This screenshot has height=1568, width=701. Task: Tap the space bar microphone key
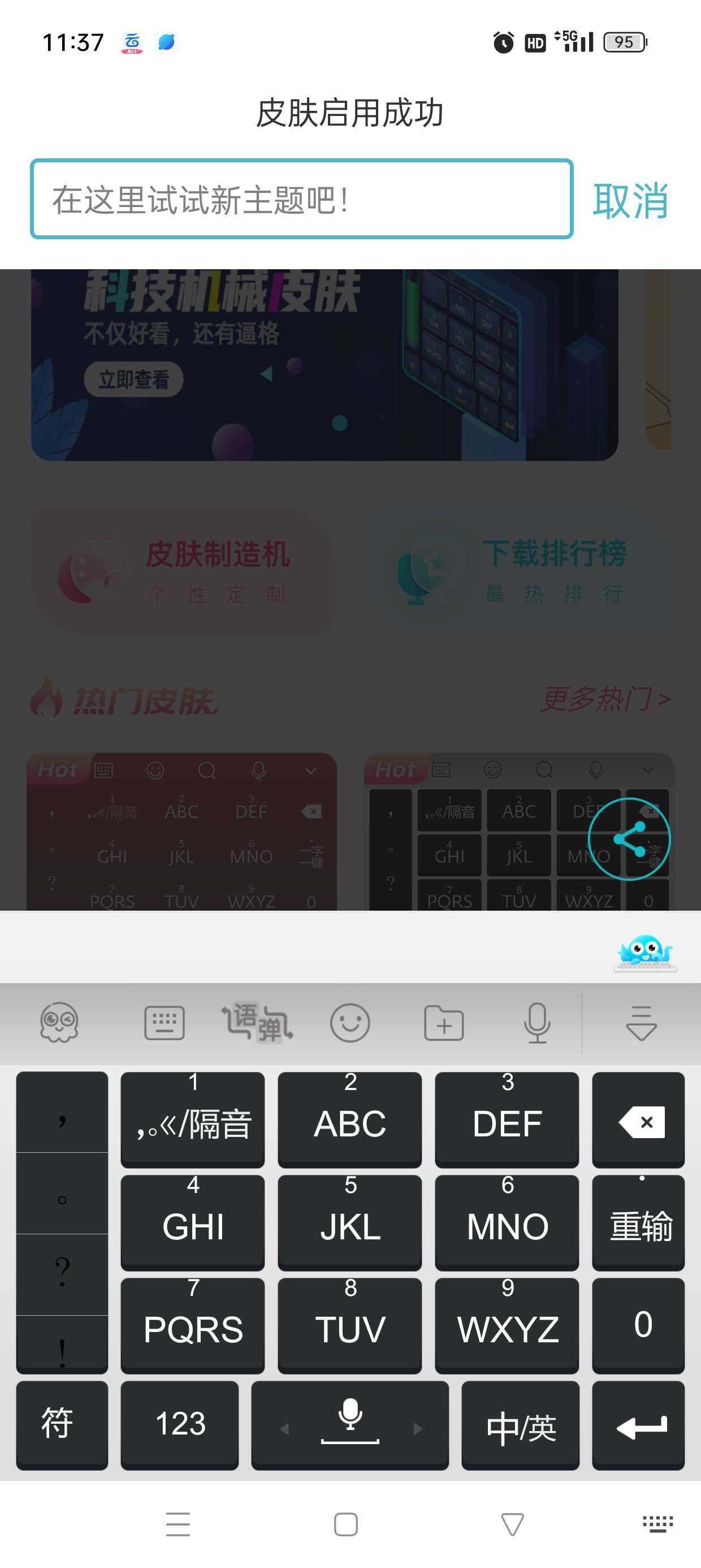tap(350, 1424)
